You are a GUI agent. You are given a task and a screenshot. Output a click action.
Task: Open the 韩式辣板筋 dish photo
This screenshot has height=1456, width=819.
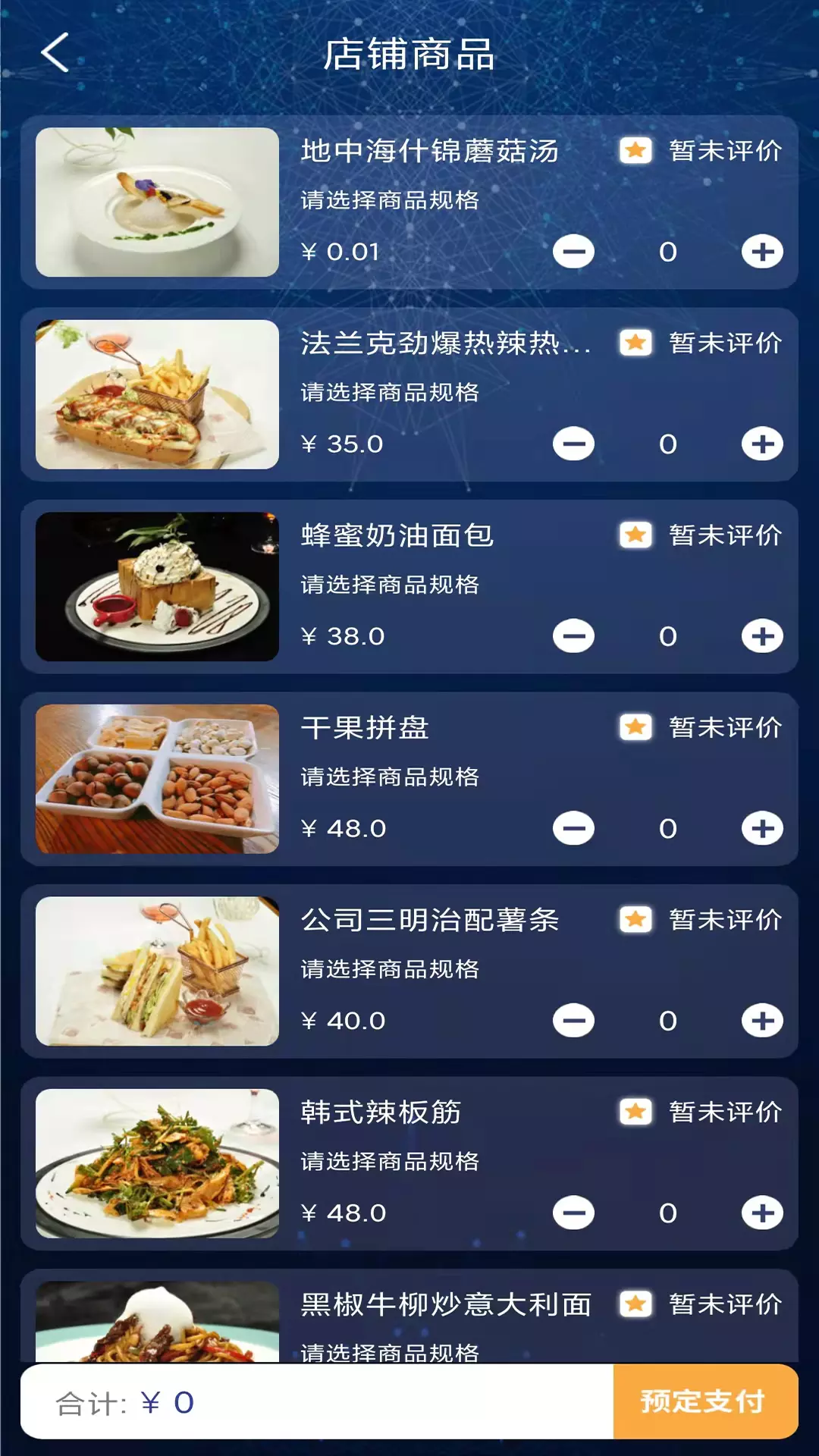[157, 1163]
